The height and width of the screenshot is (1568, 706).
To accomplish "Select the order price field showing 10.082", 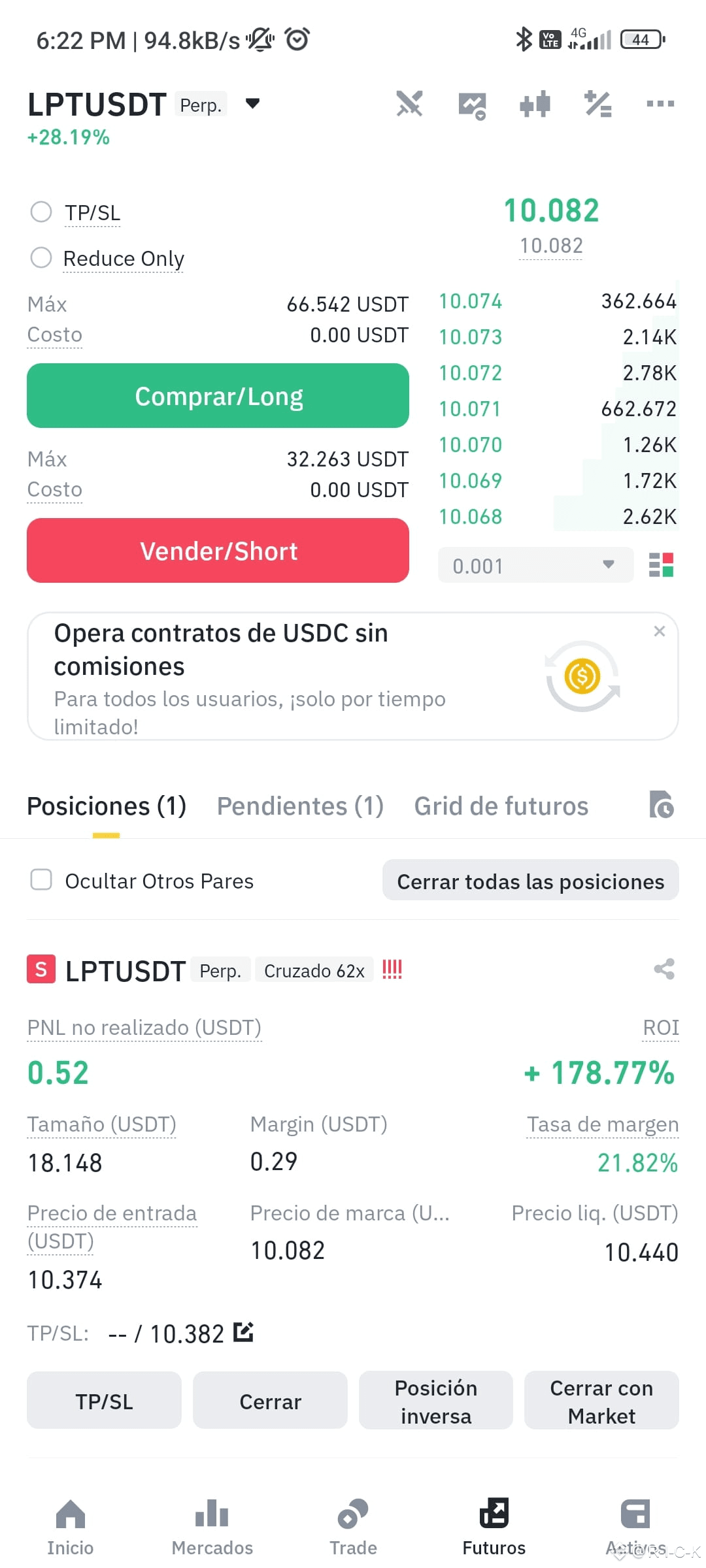I will point(552,210).
